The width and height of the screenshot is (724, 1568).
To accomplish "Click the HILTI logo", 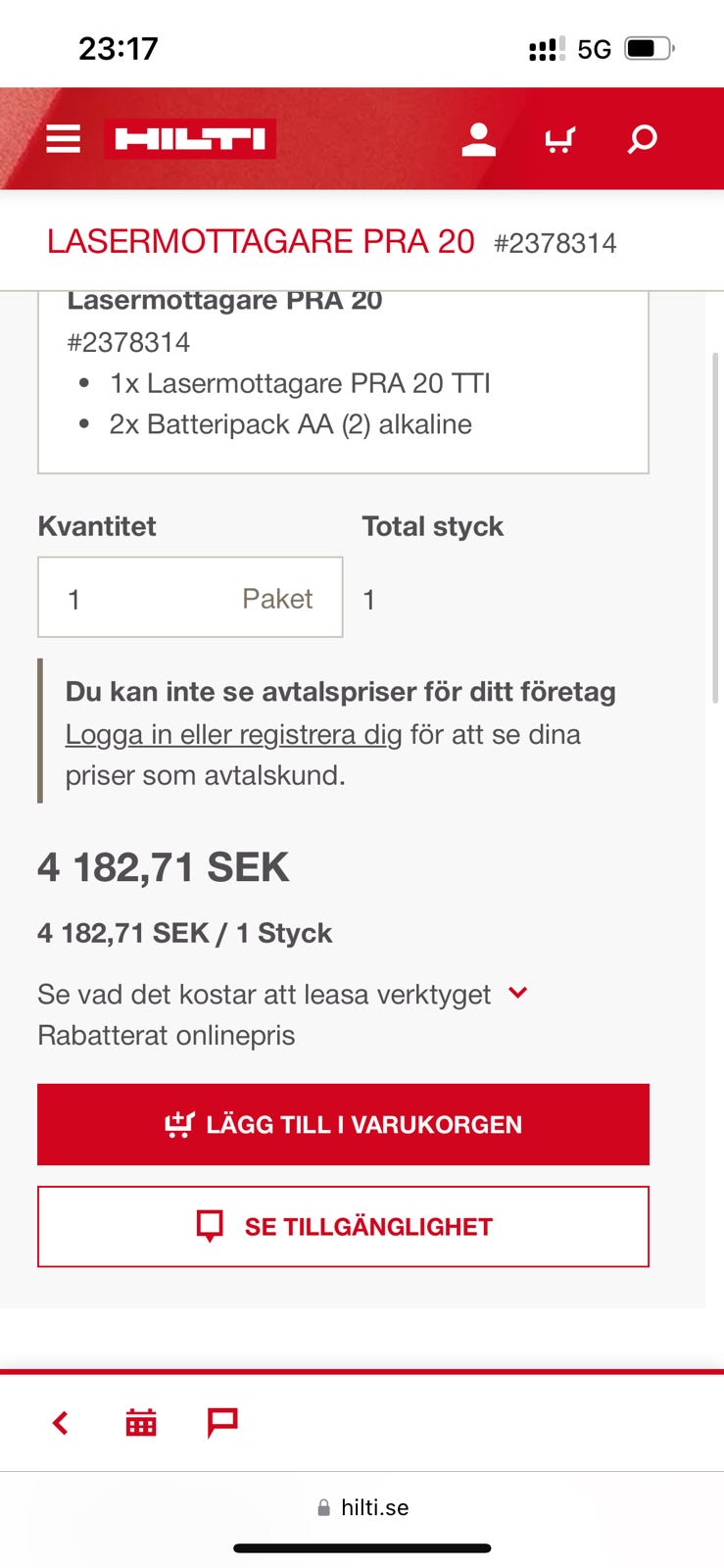I will pos(188,138).
